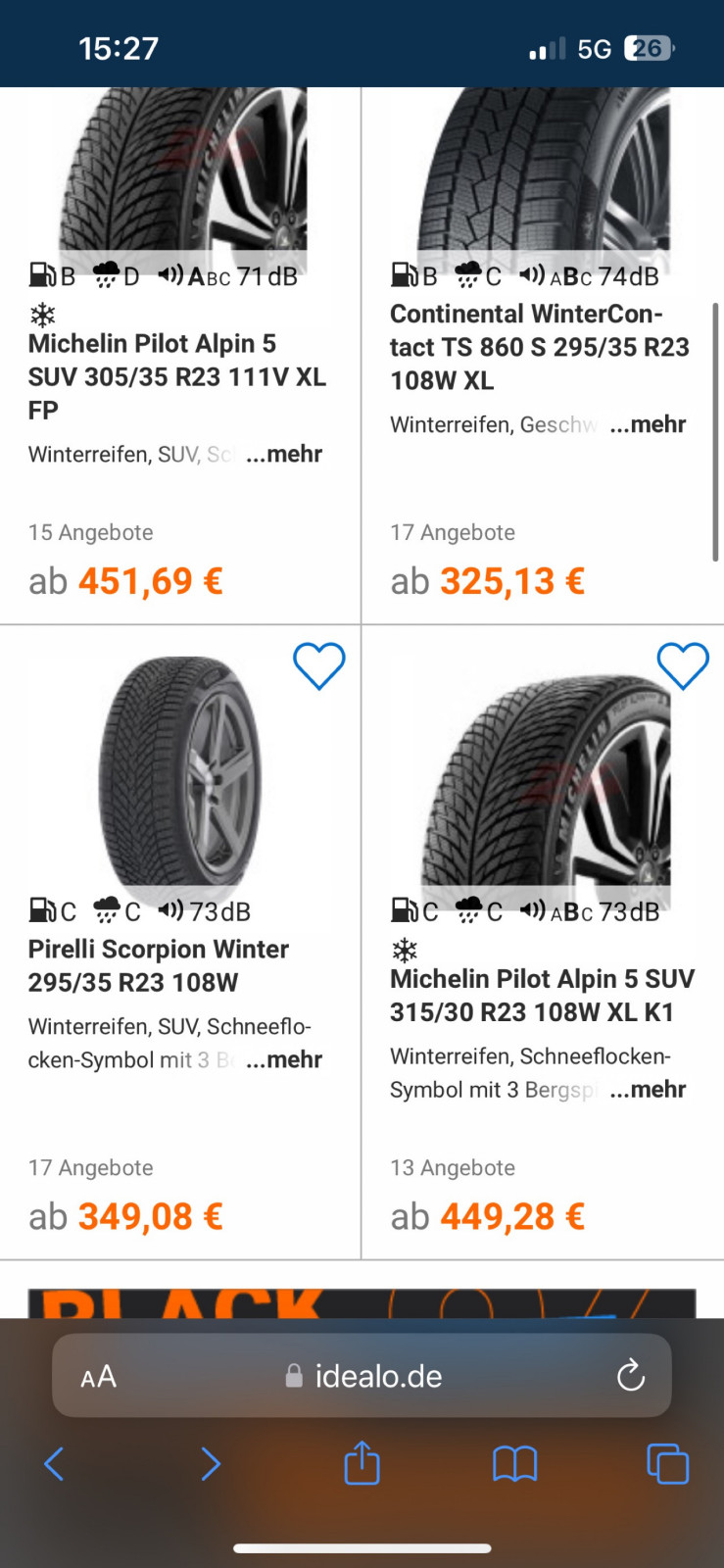Screen dimensions: 724x1568
Task: View the 15 Angebote for Michelin Pilot Alpin 5 SUV 305/35
Action: 90,532
